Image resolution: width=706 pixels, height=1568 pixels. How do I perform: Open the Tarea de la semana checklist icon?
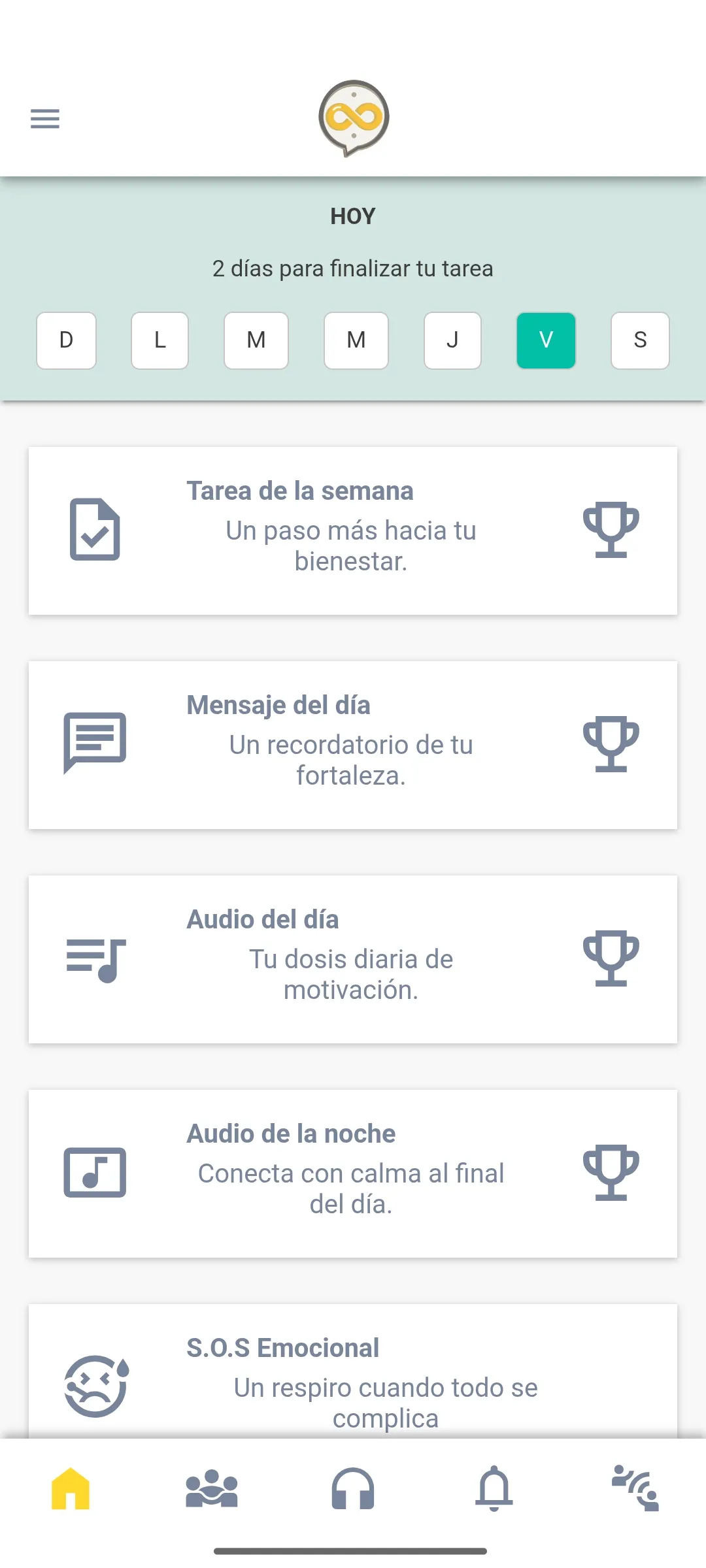tap(95, 531)
